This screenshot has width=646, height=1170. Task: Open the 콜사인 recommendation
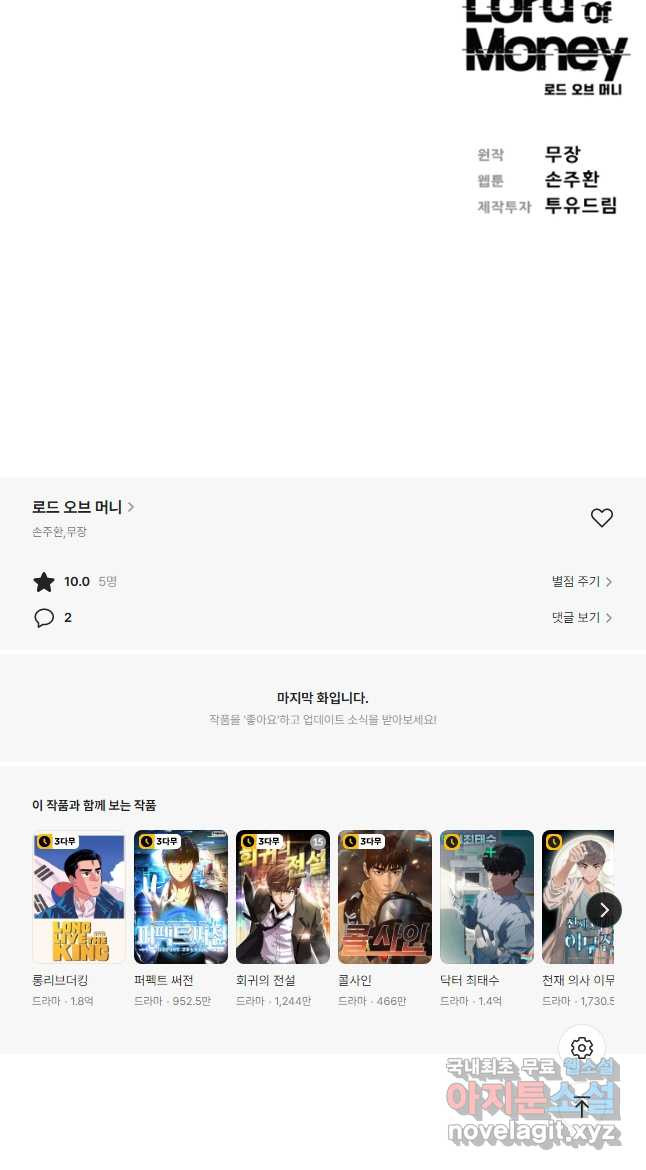click(x=385, y=897)
